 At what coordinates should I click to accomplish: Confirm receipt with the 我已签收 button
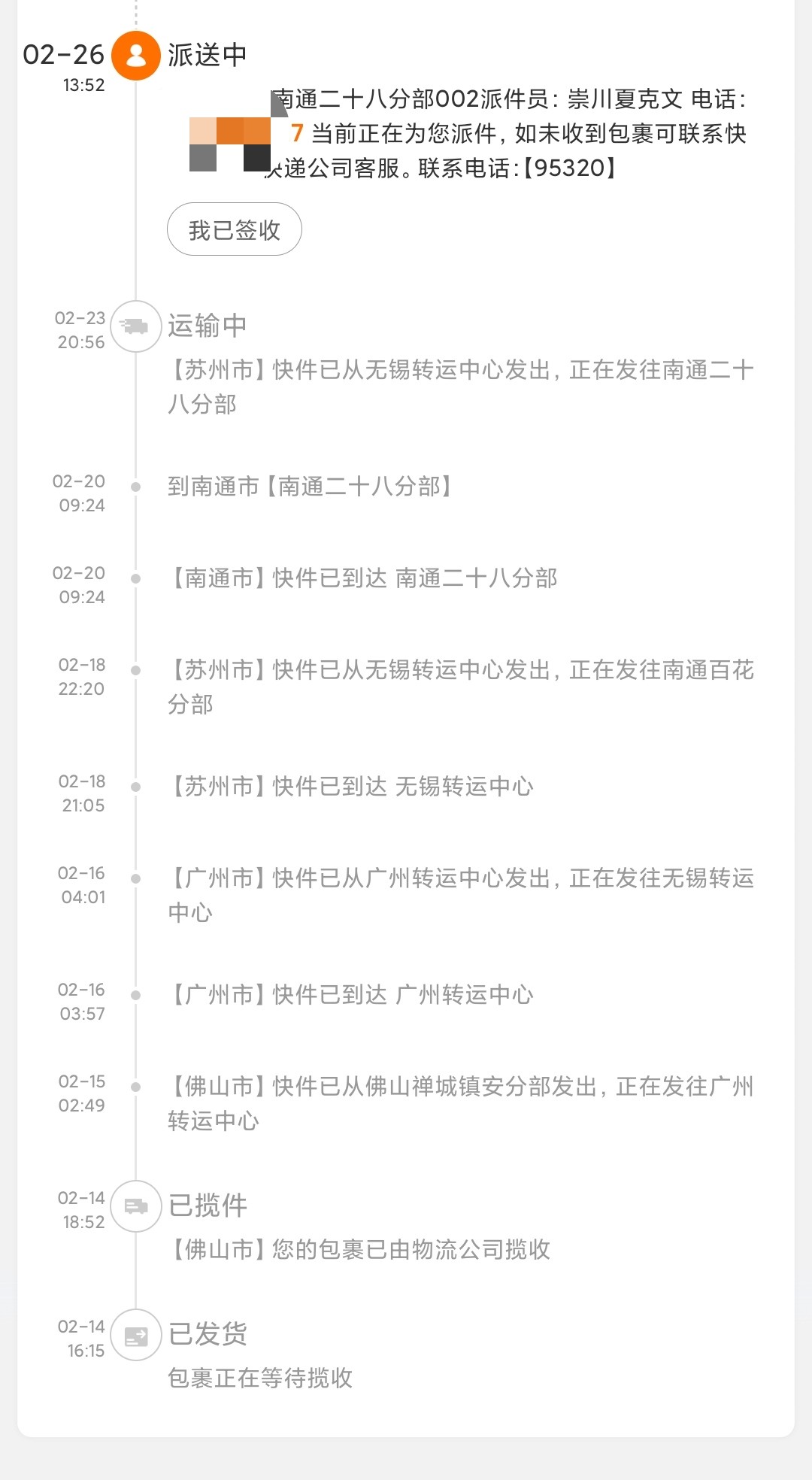[234, 229]
